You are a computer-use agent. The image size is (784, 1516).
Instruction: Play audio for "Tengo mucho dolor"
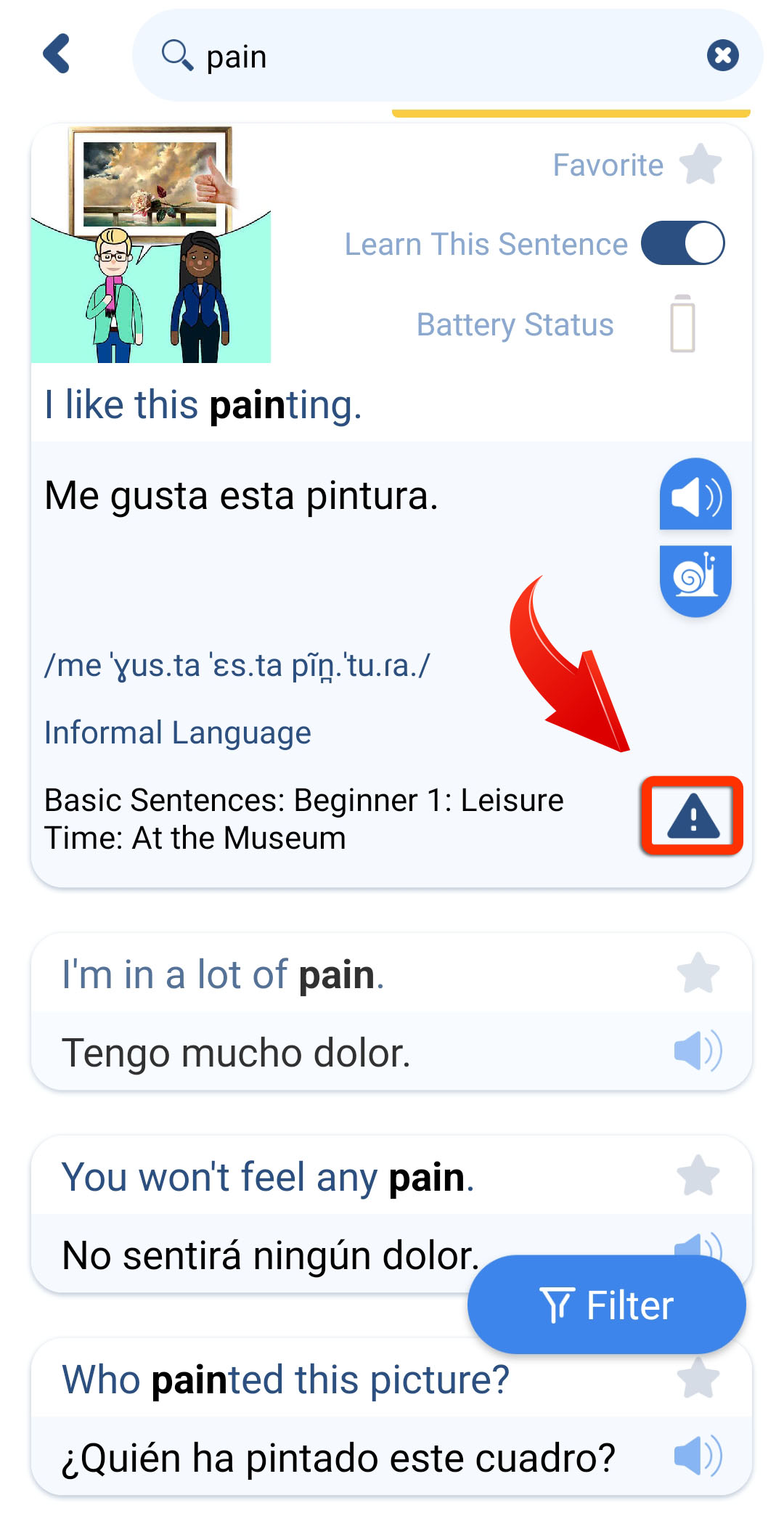coord(698,1051)
